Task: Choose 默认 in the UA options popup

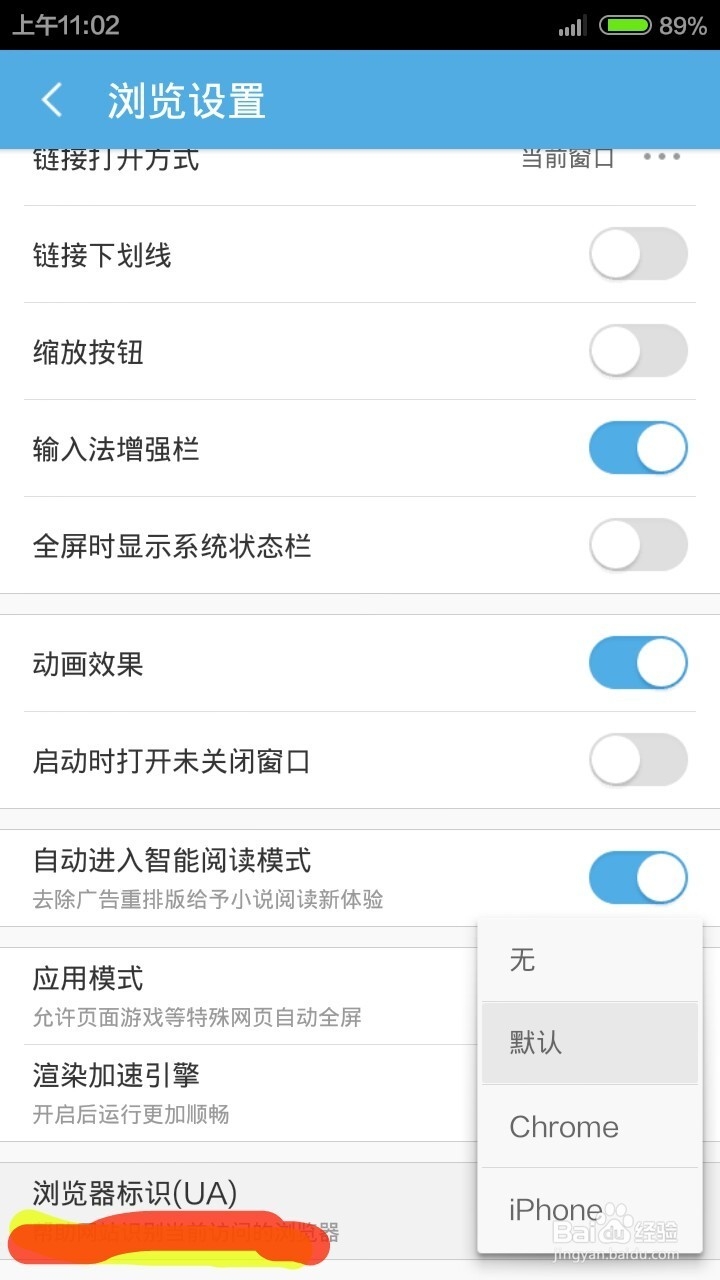Action: point(590,1043)
